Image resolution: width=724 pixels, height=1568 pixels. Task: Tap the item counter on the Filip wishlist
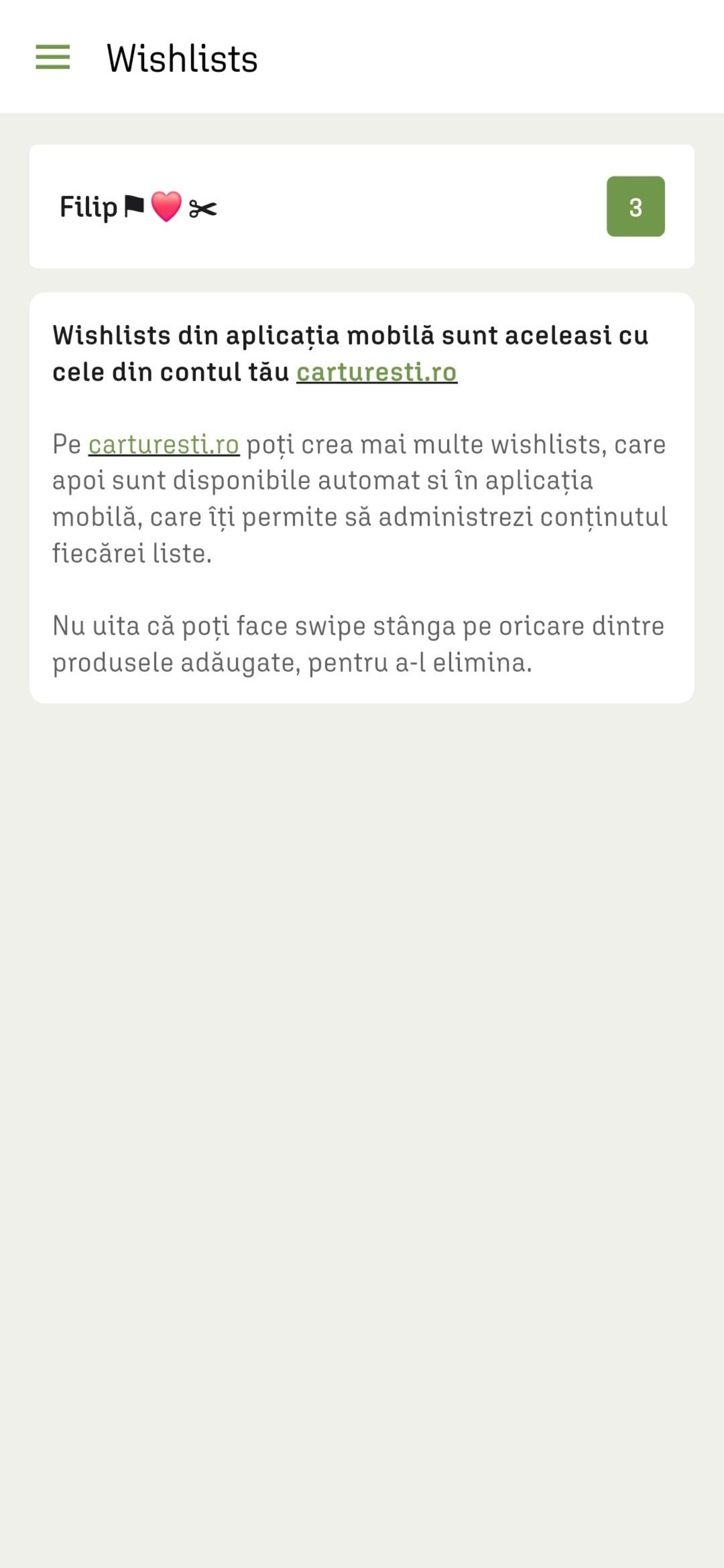click(x=637, y=207)
